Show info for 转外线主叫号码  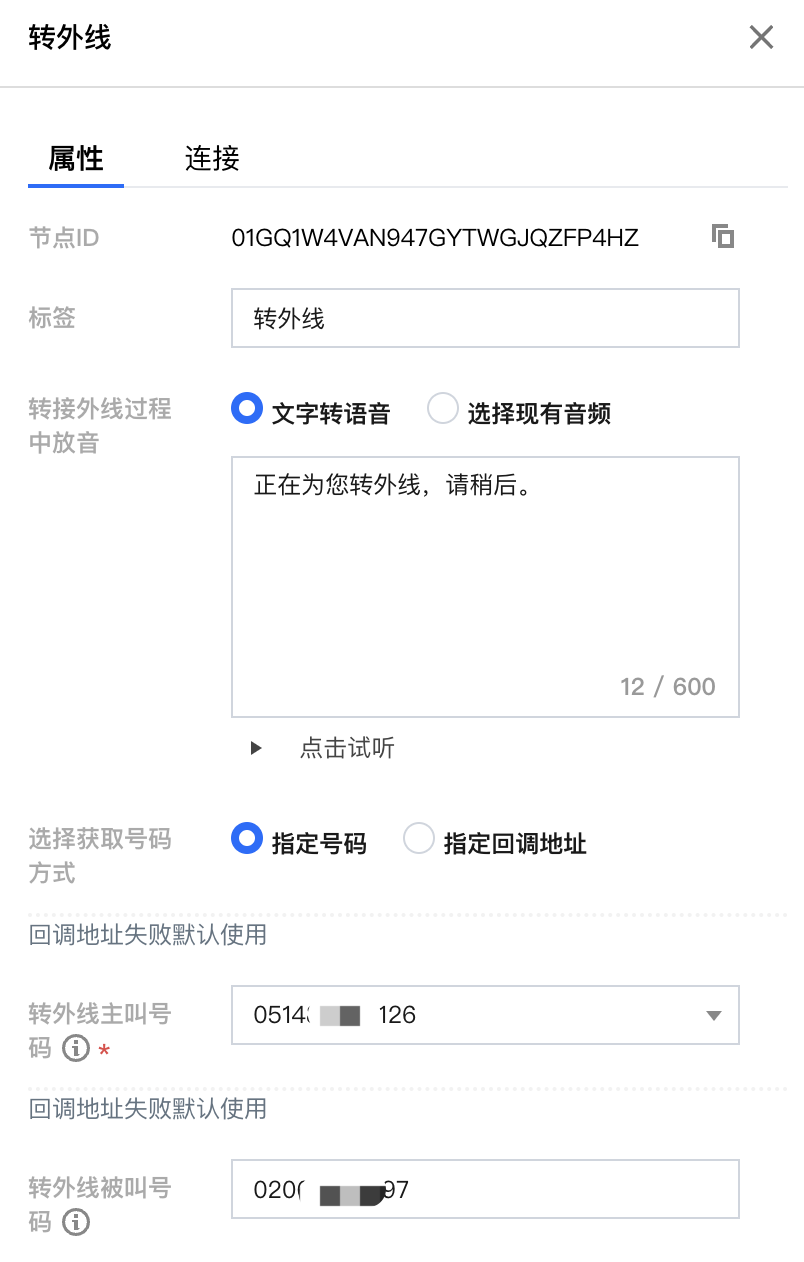76,1049
